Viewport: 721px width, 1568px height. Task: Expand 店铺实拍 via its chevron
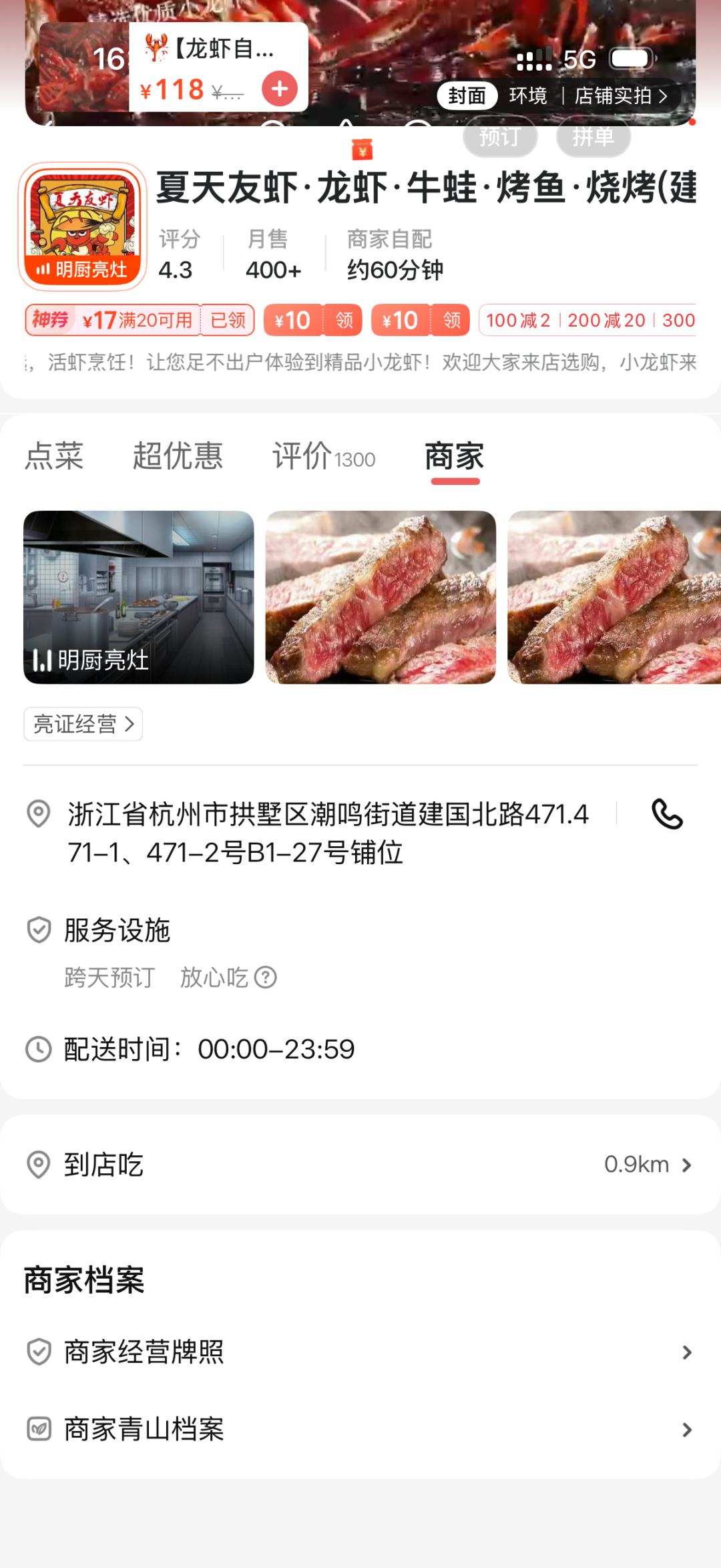coord(664,96)
